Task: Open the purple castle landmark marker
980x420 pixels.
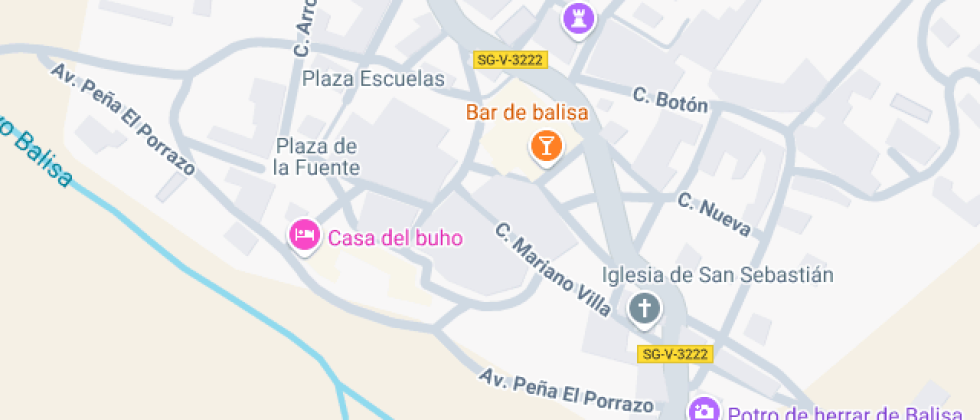Action: pyautogui.click(x=578, y=17)
